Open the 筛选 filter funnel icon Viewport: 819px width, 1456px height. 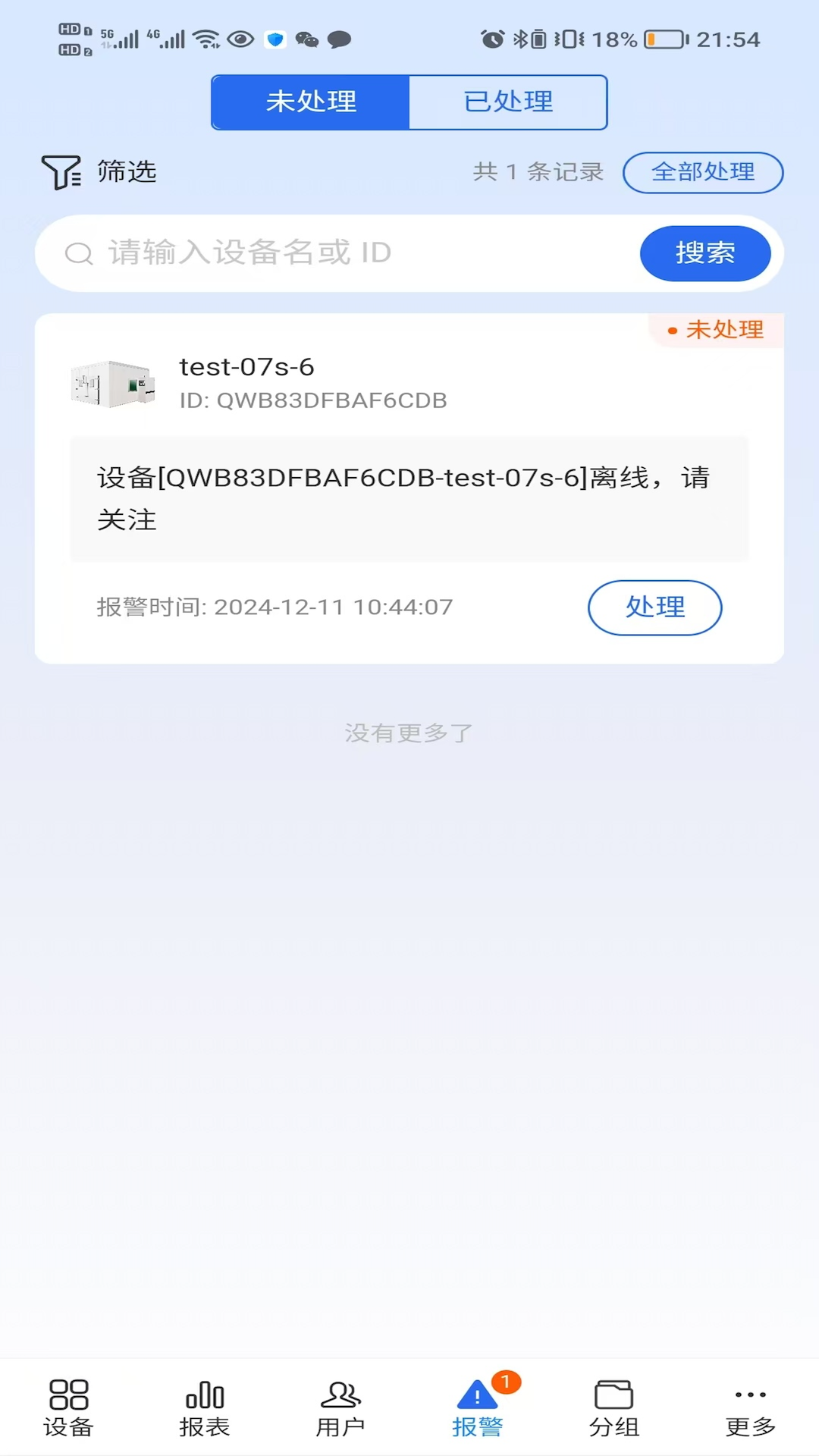[61, 172]
